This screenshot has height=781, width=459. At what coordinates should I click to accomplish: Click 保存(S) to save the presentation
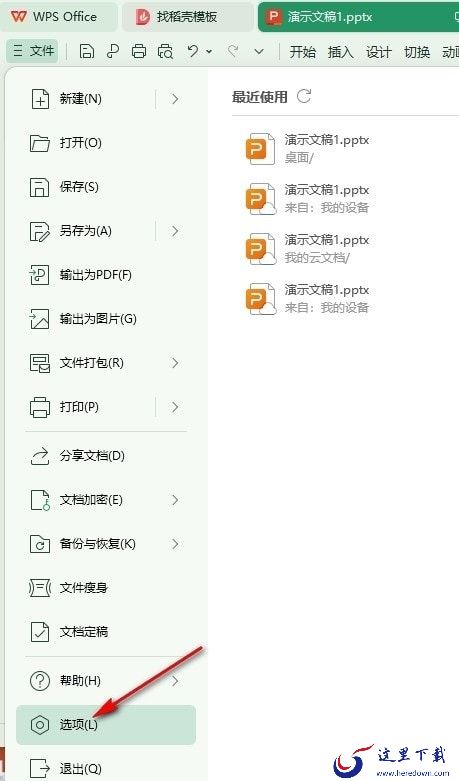(106, 187)
